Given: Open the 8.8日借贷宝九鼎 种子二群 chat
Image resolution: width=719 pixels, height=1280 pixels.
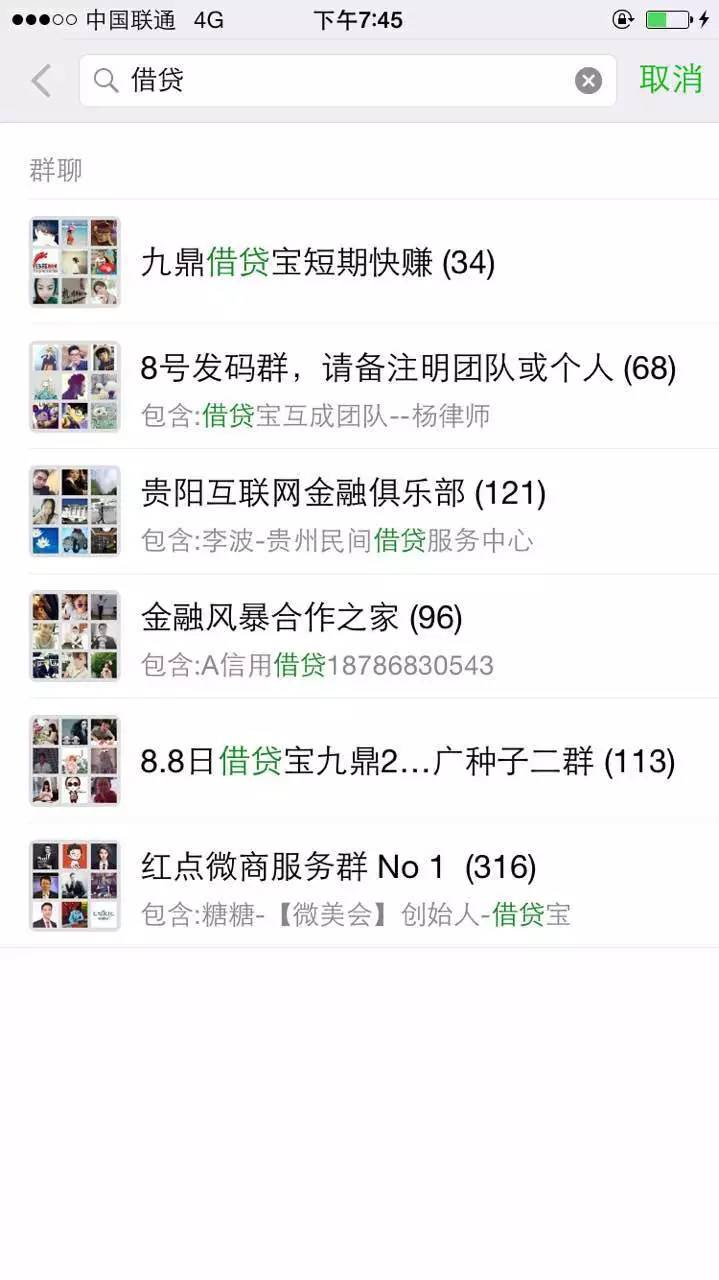Looking at the screenshot, I should pos(360,761).
